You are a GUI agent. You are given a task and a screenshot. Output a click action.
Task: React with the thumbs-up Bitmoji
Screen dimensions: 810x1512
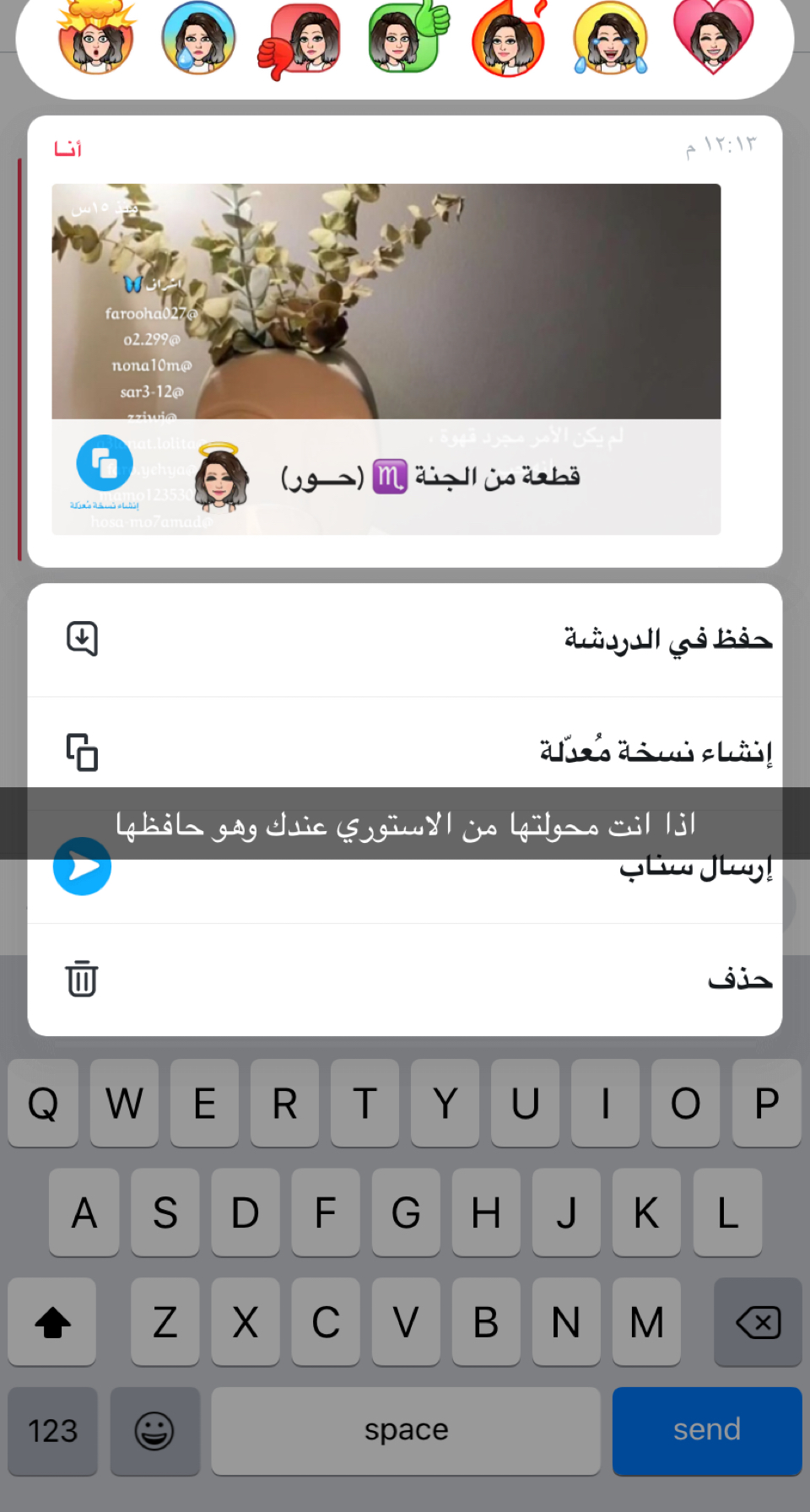click(x=406, y=38)
